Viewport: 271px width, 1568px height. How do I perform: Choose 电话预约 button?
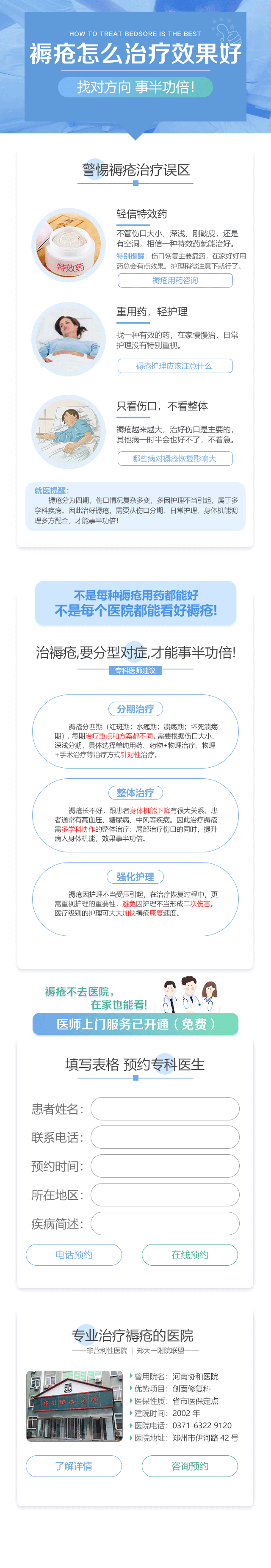[x=74, y=1255]
